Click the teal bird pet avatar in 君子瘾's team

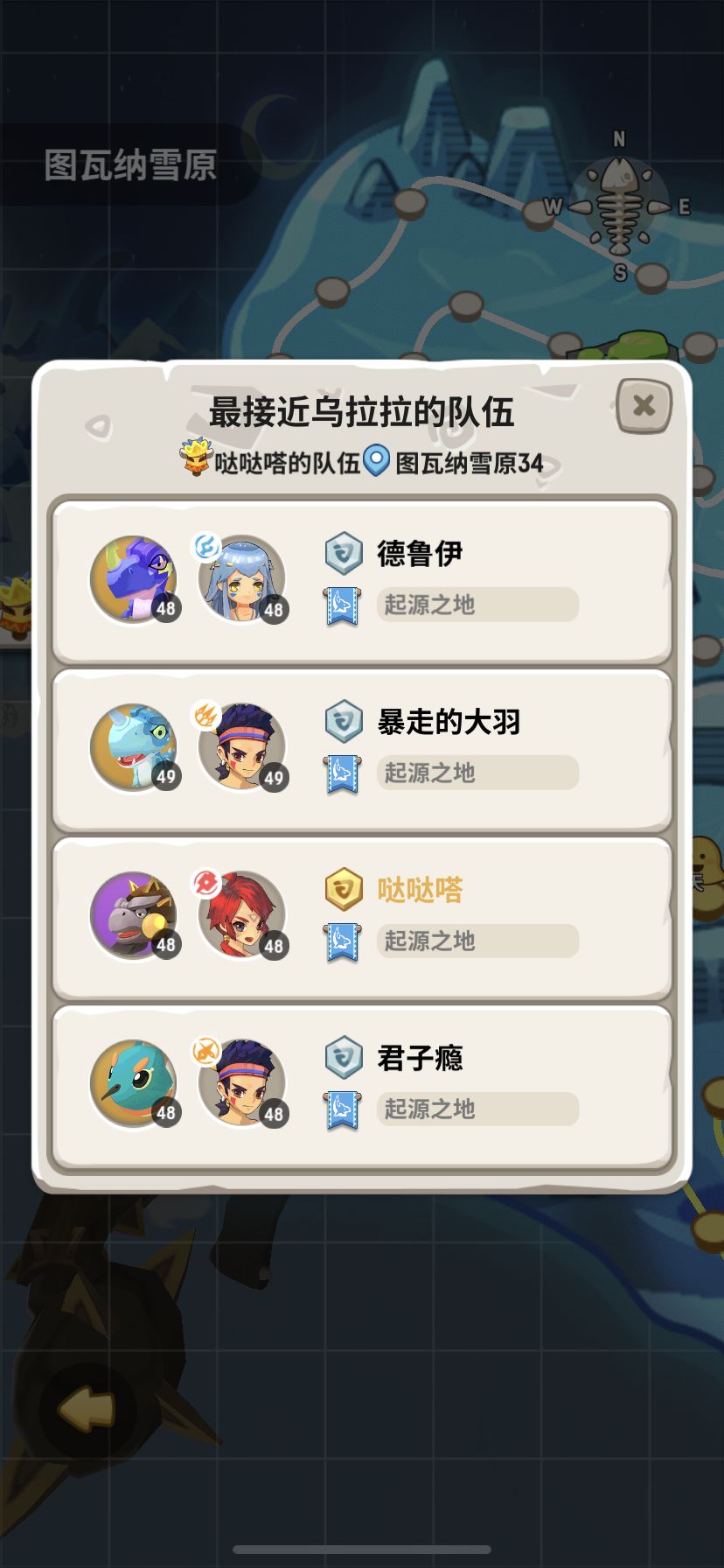click(x=134, y=1082)
